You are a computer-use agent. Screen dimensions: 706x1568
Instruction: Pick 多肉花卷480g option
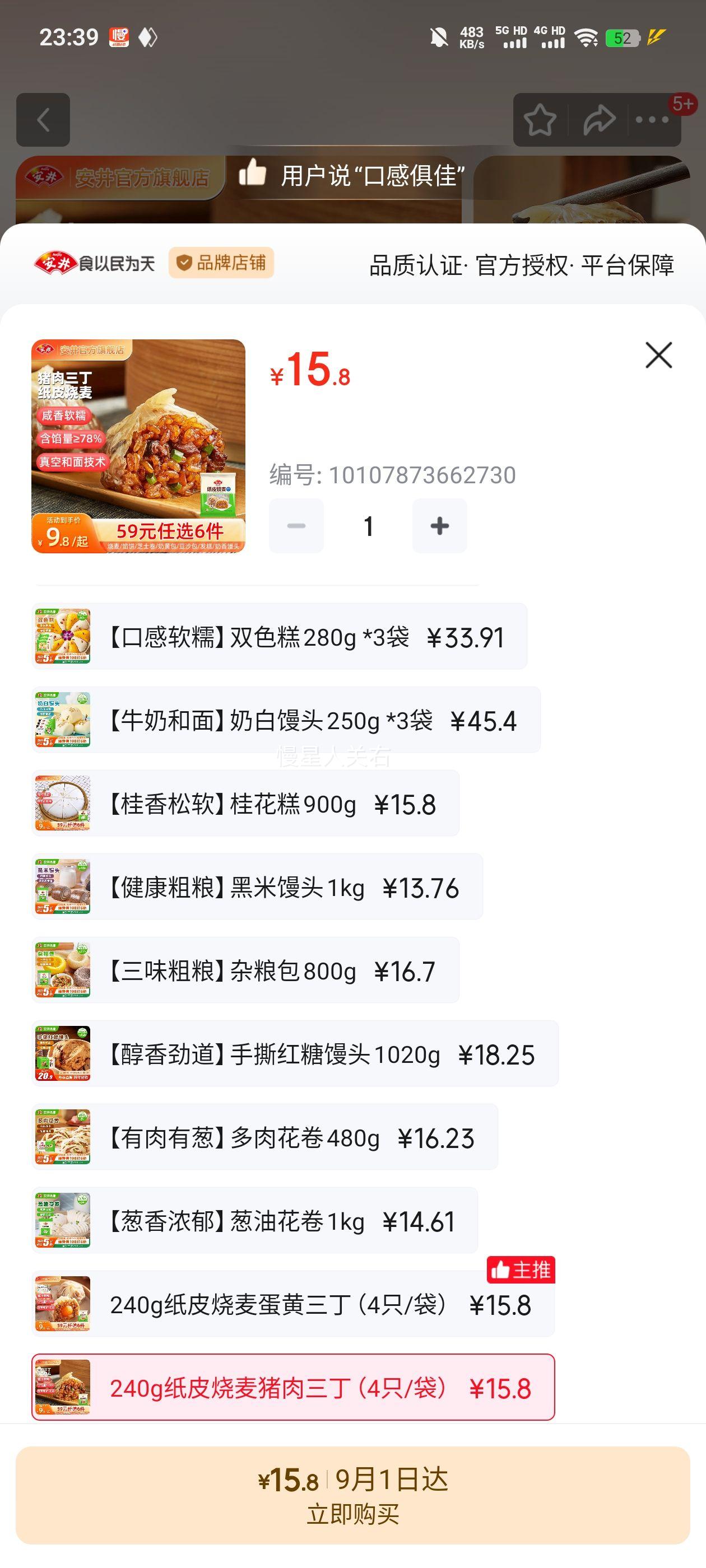(x=265, y=1137)
